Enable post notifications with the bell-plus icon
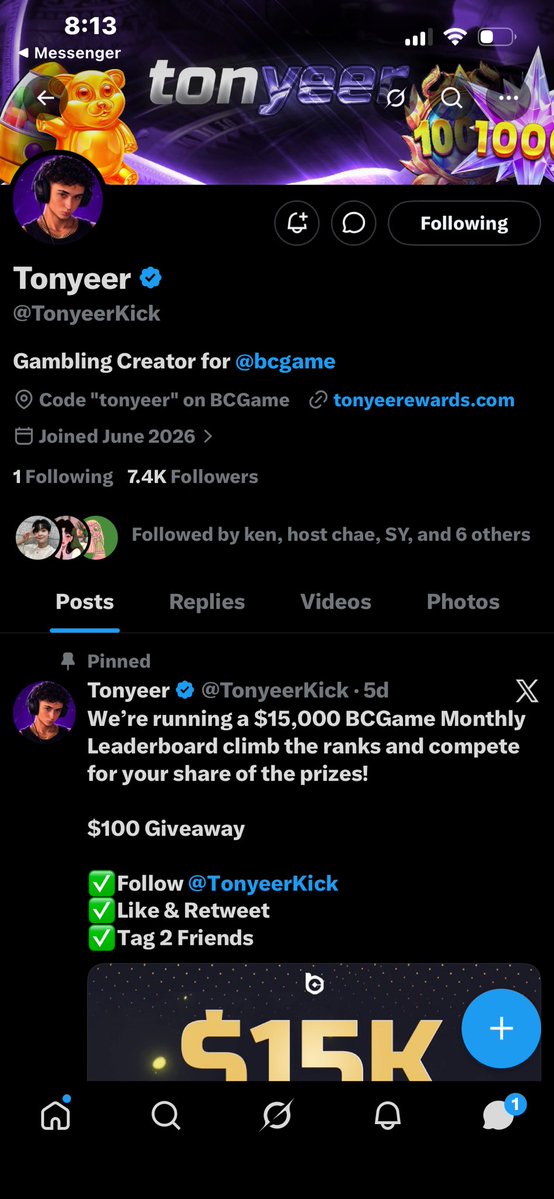This screenshot has width=554, height=1199. pos(296,223)
